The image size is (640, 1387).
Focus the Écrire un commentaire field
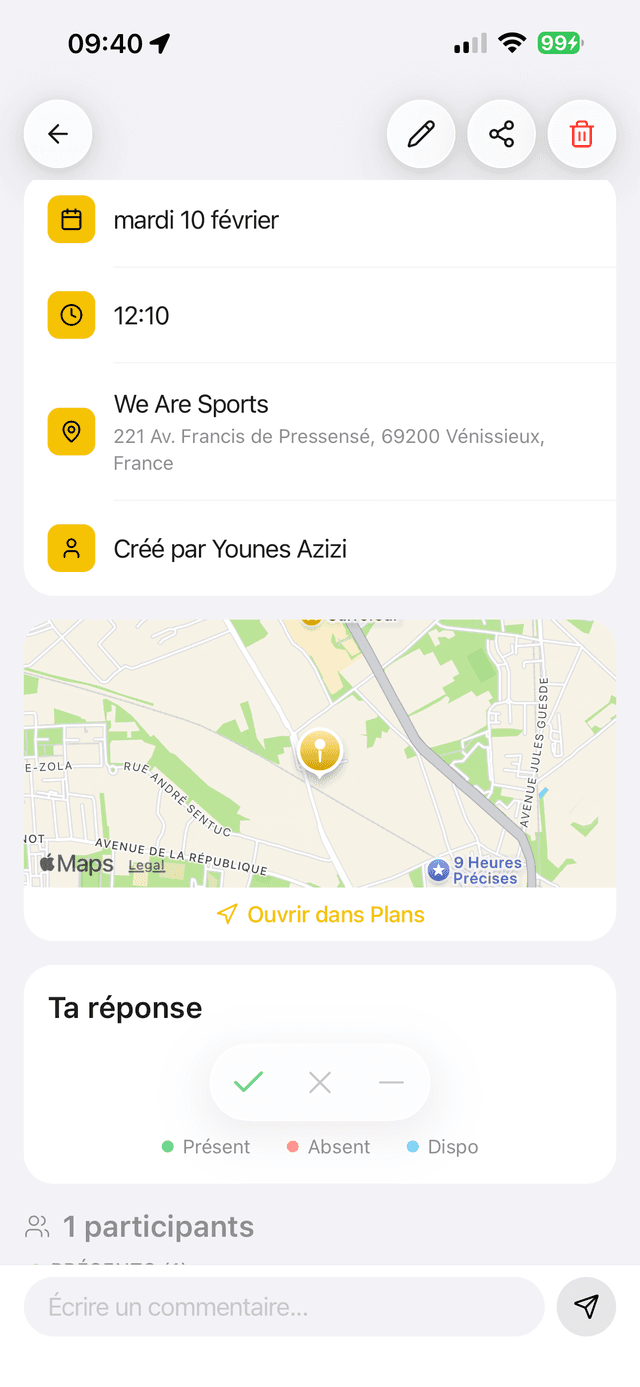pos(284,1306)
